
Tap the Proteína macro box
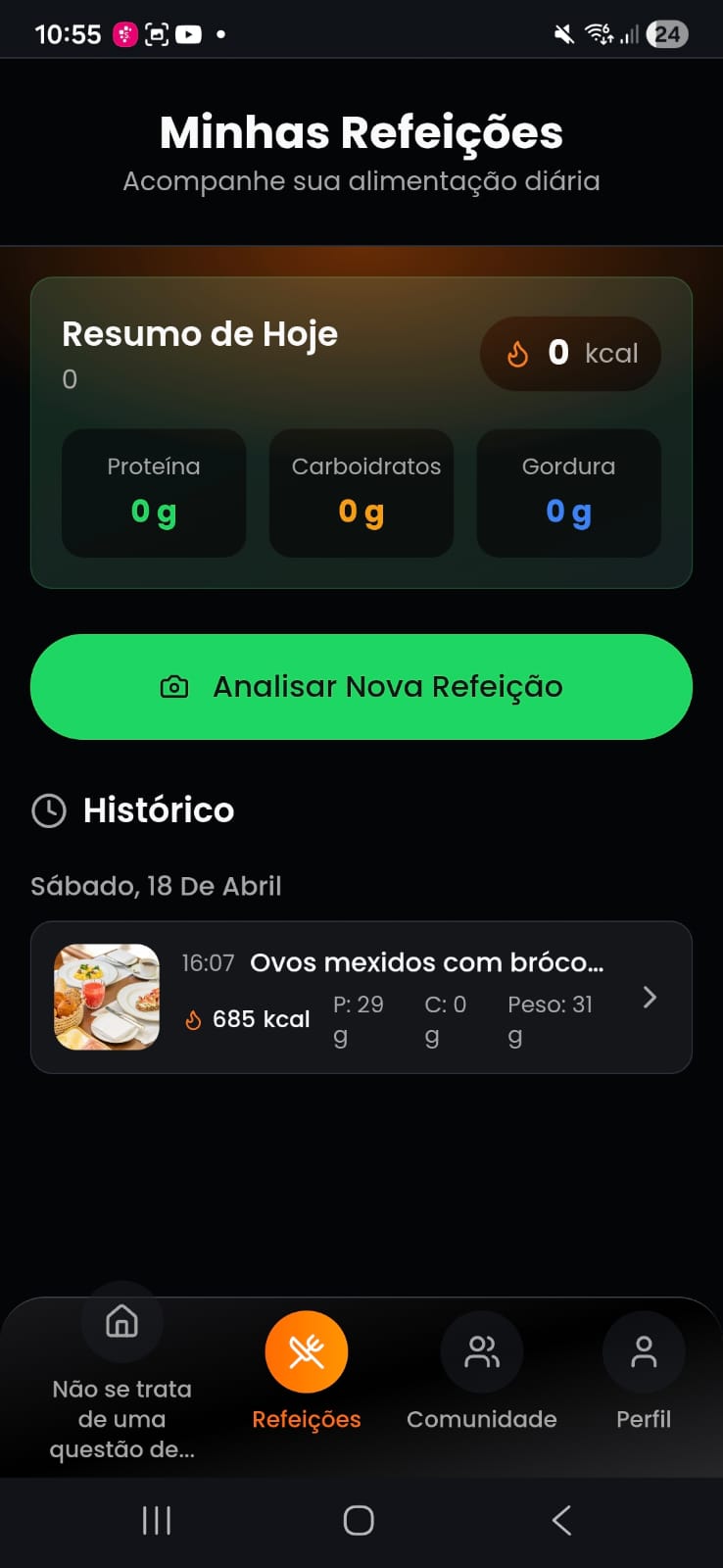[x=153, y=492]
